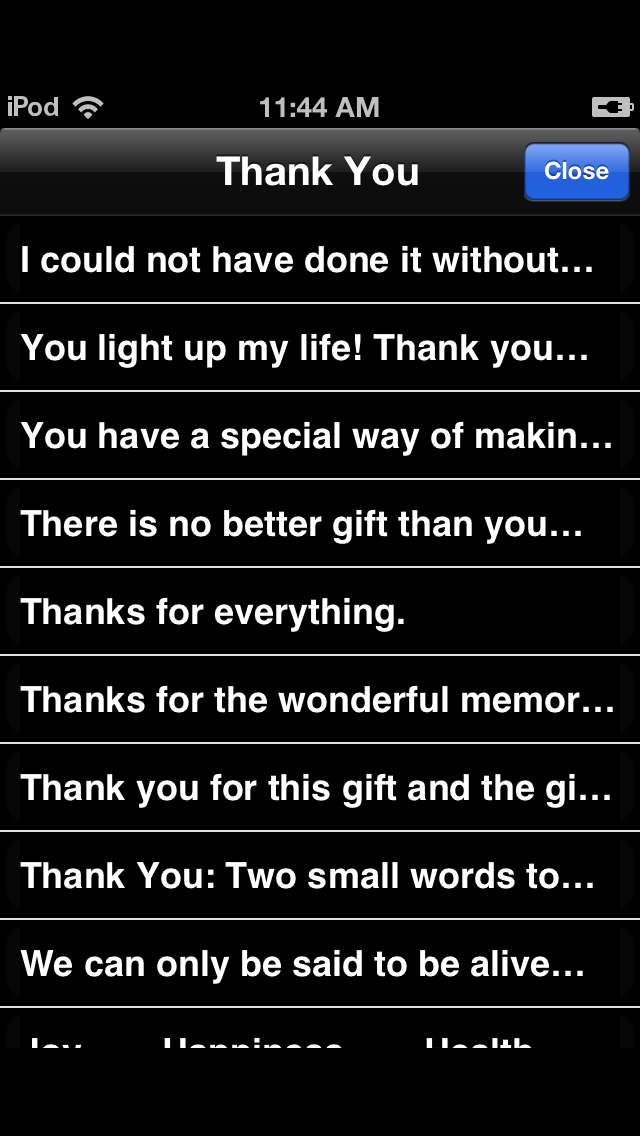Select "I could not have done it without…" message
The width and height of the screenshot is (640, 1136).
[320, 259]
